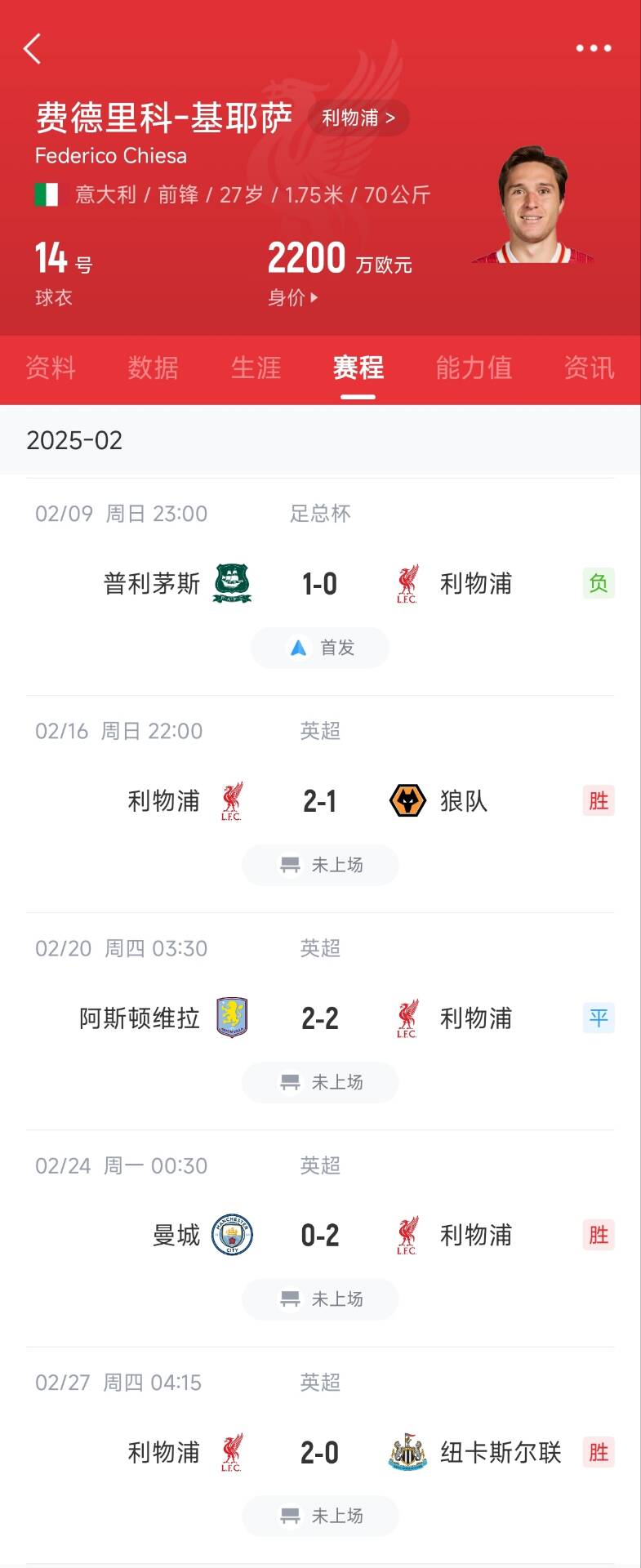Switch to the 资料 tab
This screenshot has width=641, height=1568.
tap(51, 368)
